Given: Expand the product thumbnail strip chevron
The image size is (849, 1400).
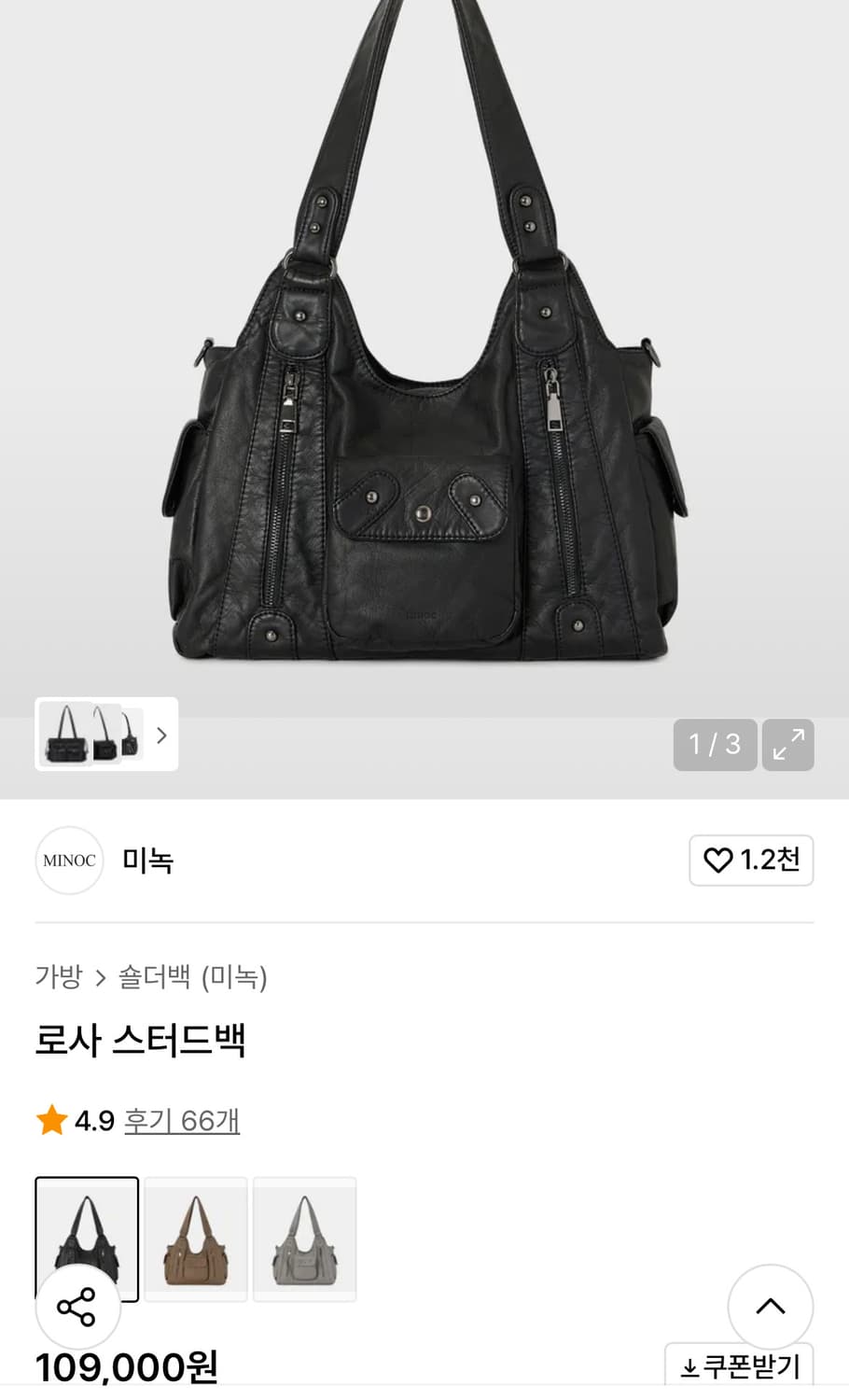Looking at the screenshot, I should tap(160, 735).
